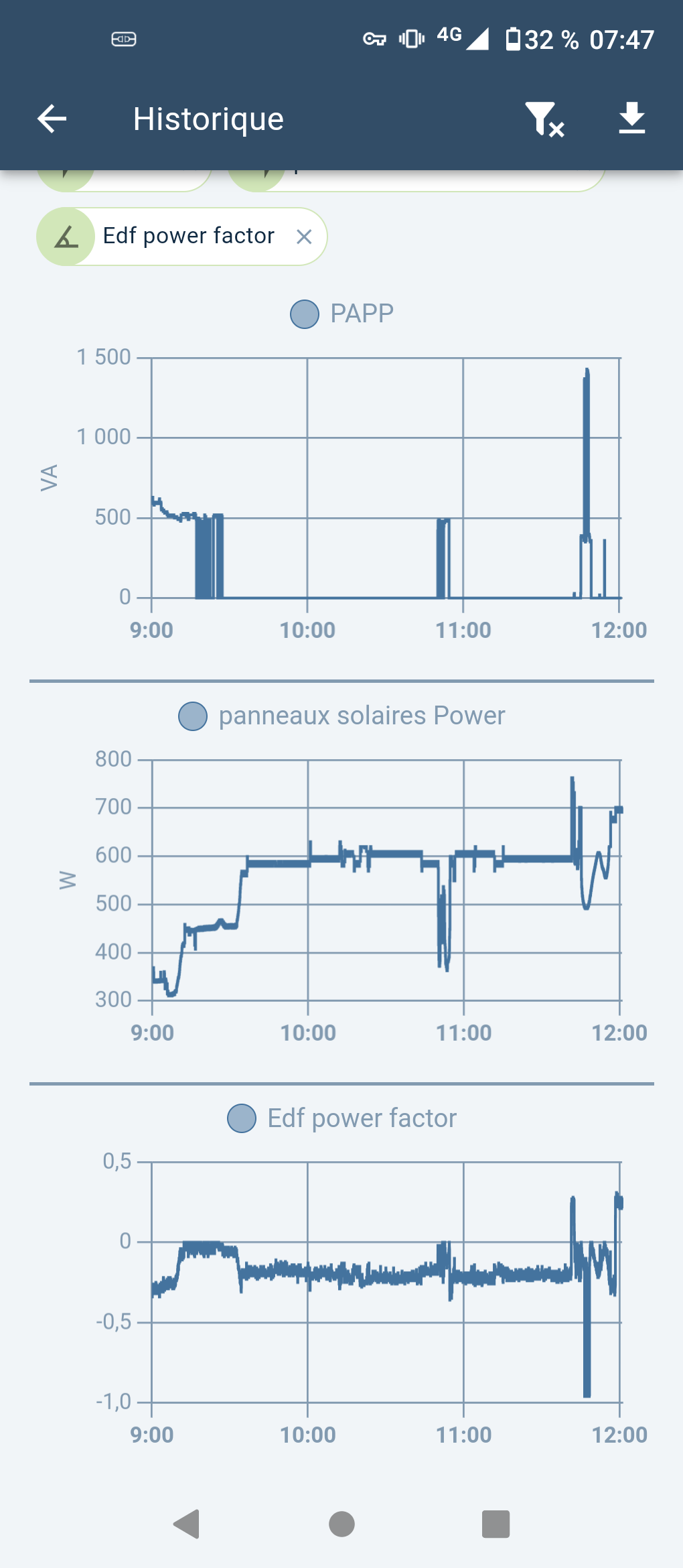Go back from Historique screen
The width and height of the screenshot is (683, 1568).
pyautogui.click(x=52, y=119)
